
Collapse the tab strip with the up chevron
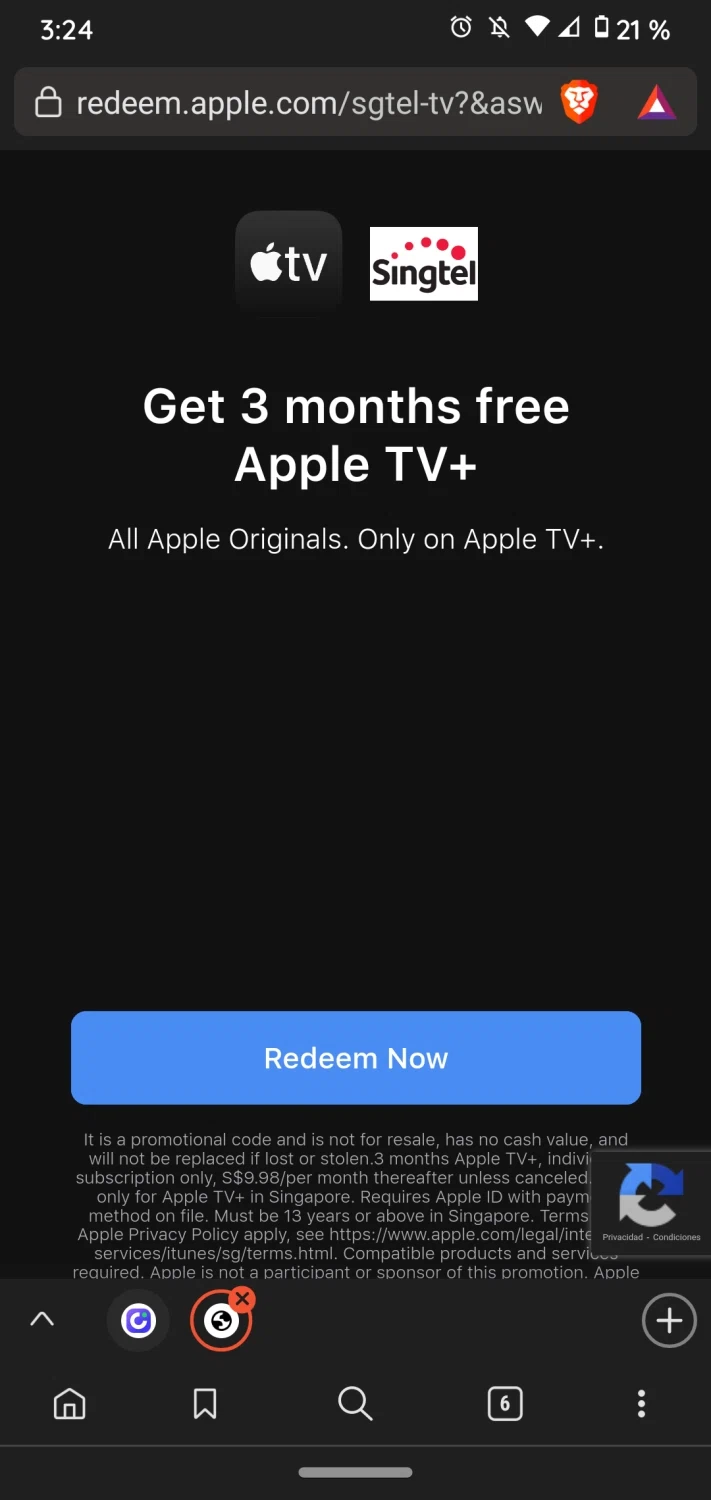pos(42,1320)
